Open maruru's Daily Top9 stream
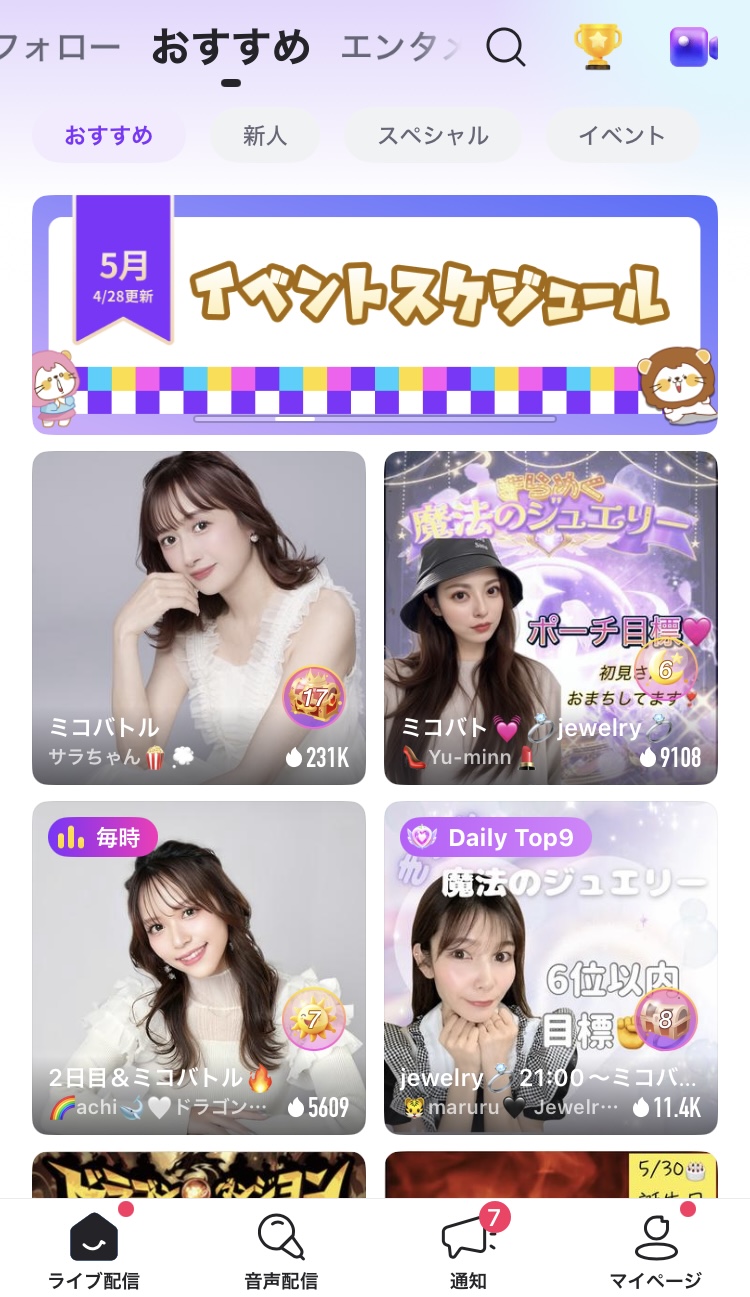Viewport: 750px width, 1297px height. pos(551,968)
